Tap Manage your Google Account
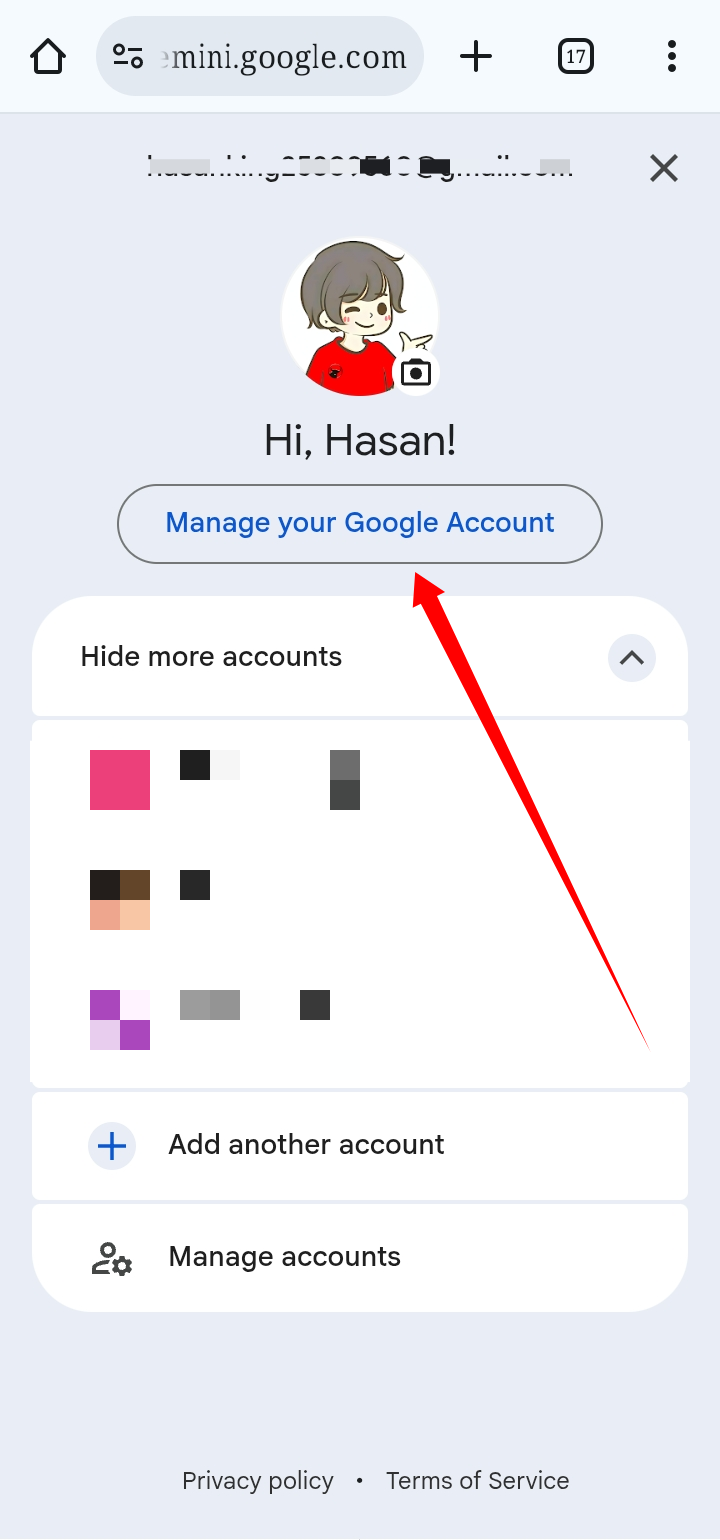This screenshot has width=720, height=1540. coord(360,523)
